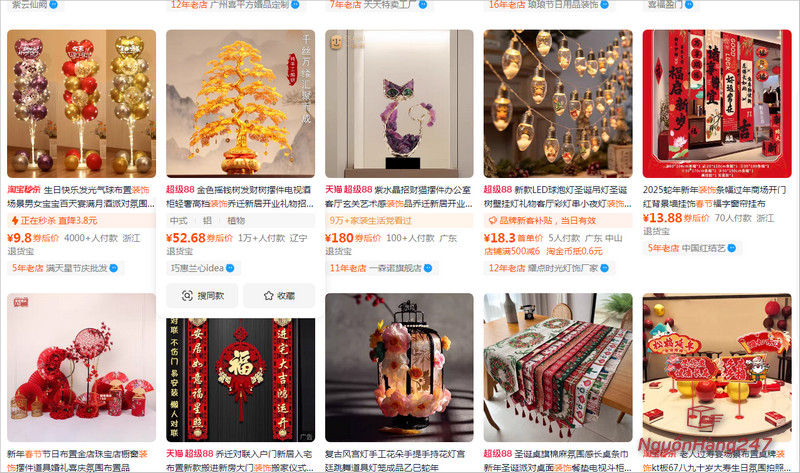The height and width of the screenshot is (473, 800).
Task: Tap the 搜同款 find-similar button
Action: 203,296
